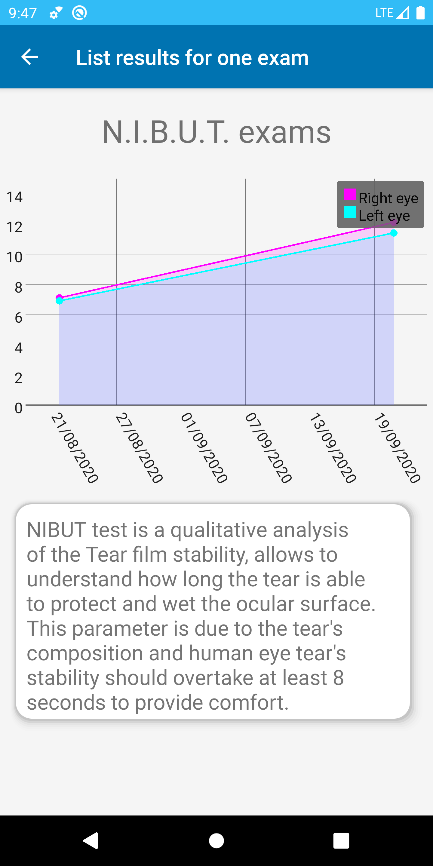Toggle the Right eye legend entry

(x=381, y=197)
